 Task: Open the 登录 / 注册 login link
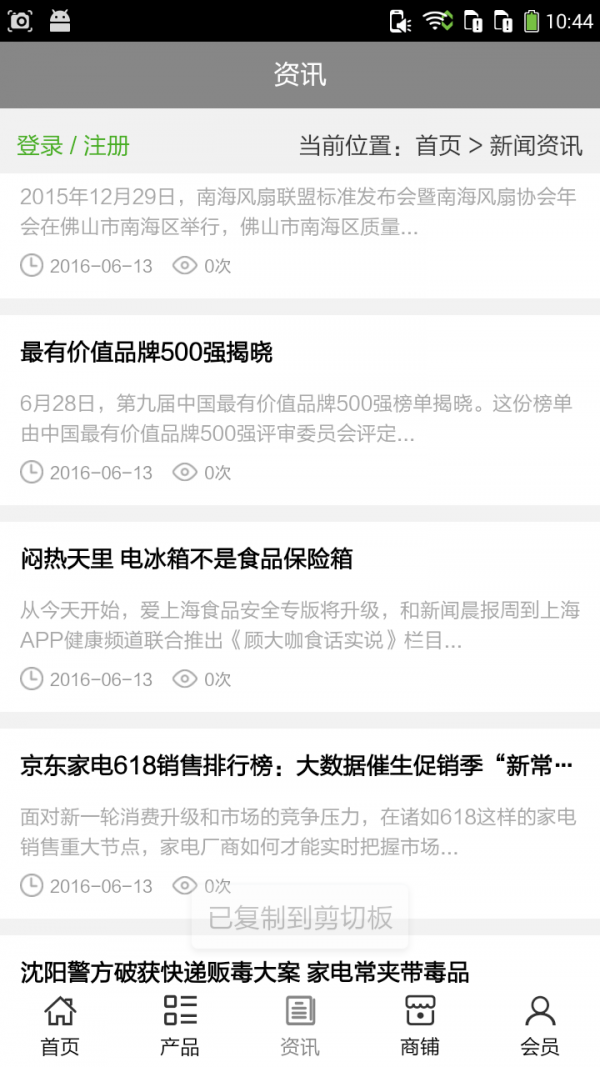73,146
